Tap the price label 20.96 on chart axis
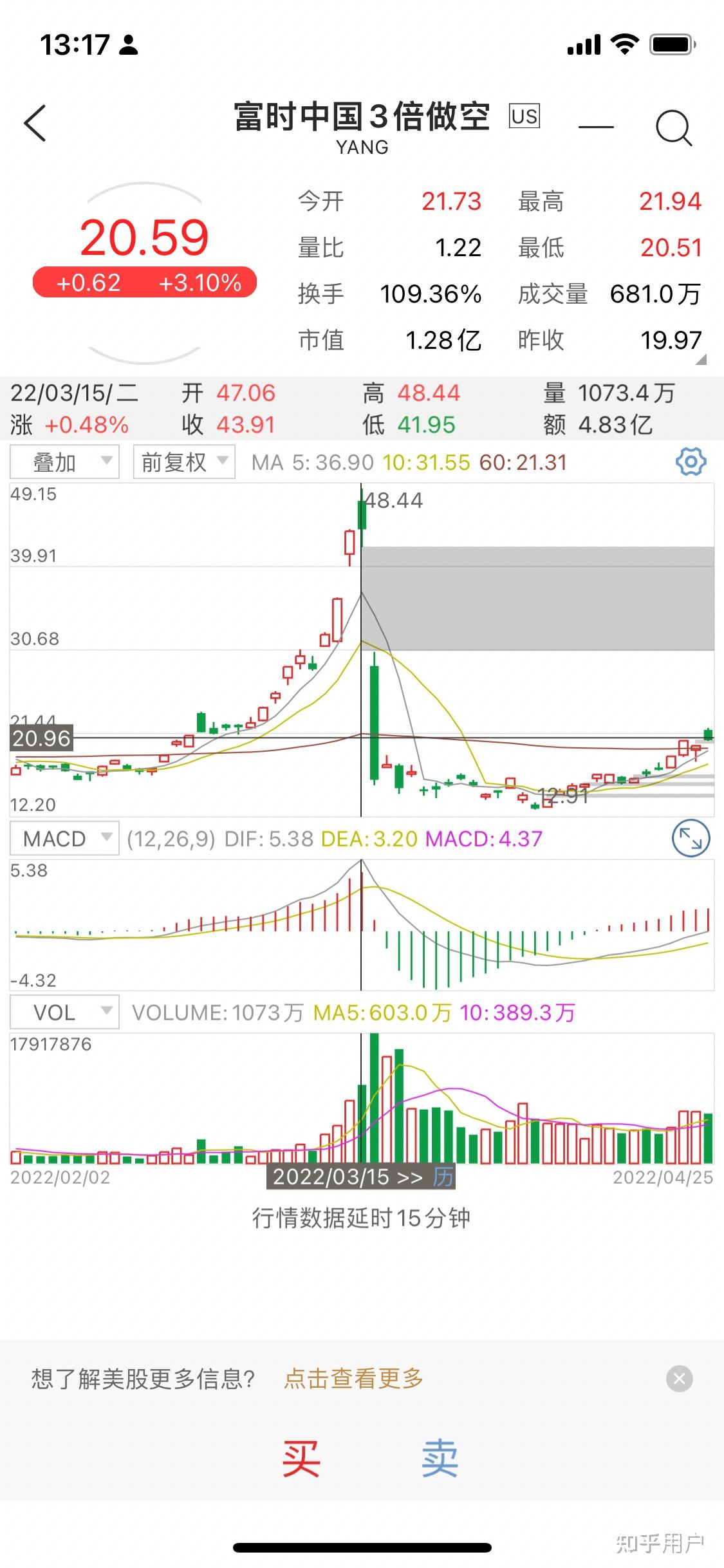The width and height of the screenshot is (724, 1568). click(x=41, y=738)
